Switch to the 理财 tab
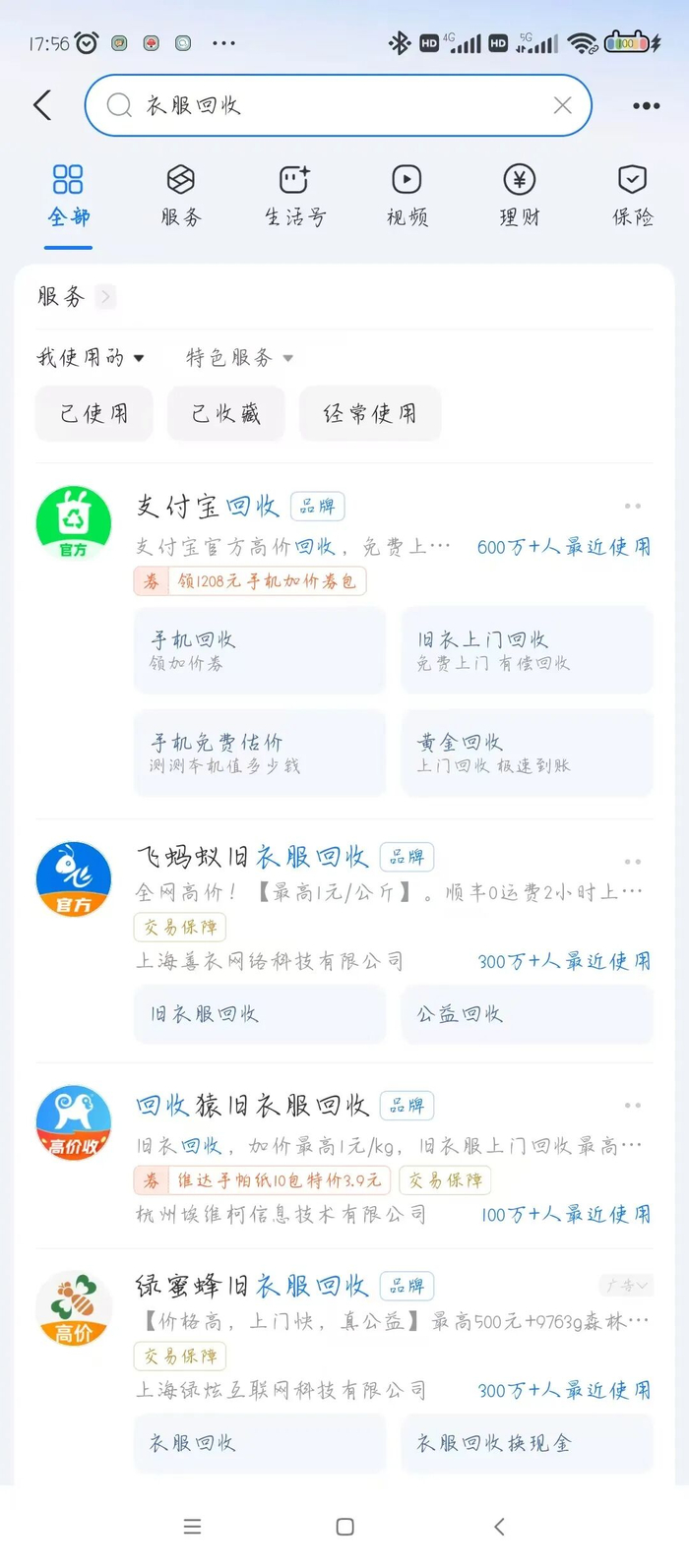The height and width of the screenshot is (1568, 689). click(519, 196)
